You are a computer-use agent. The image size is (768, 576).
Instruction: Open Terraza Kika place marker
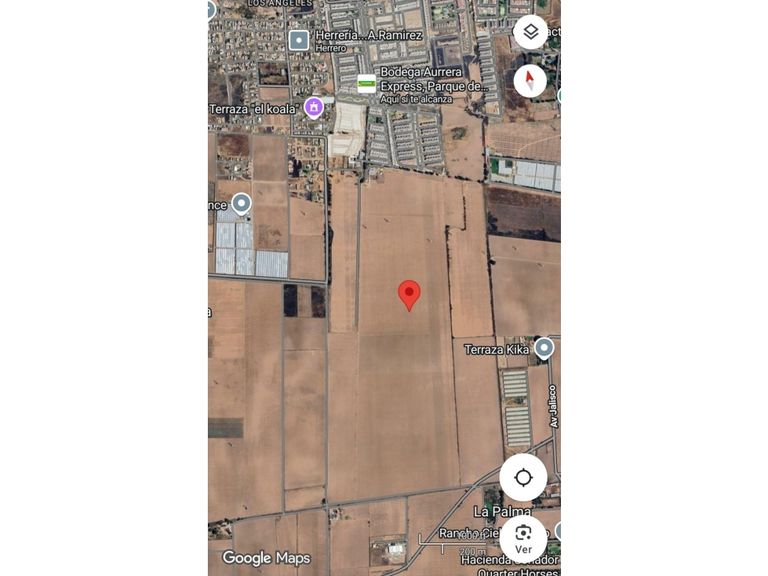click(544, 348)
